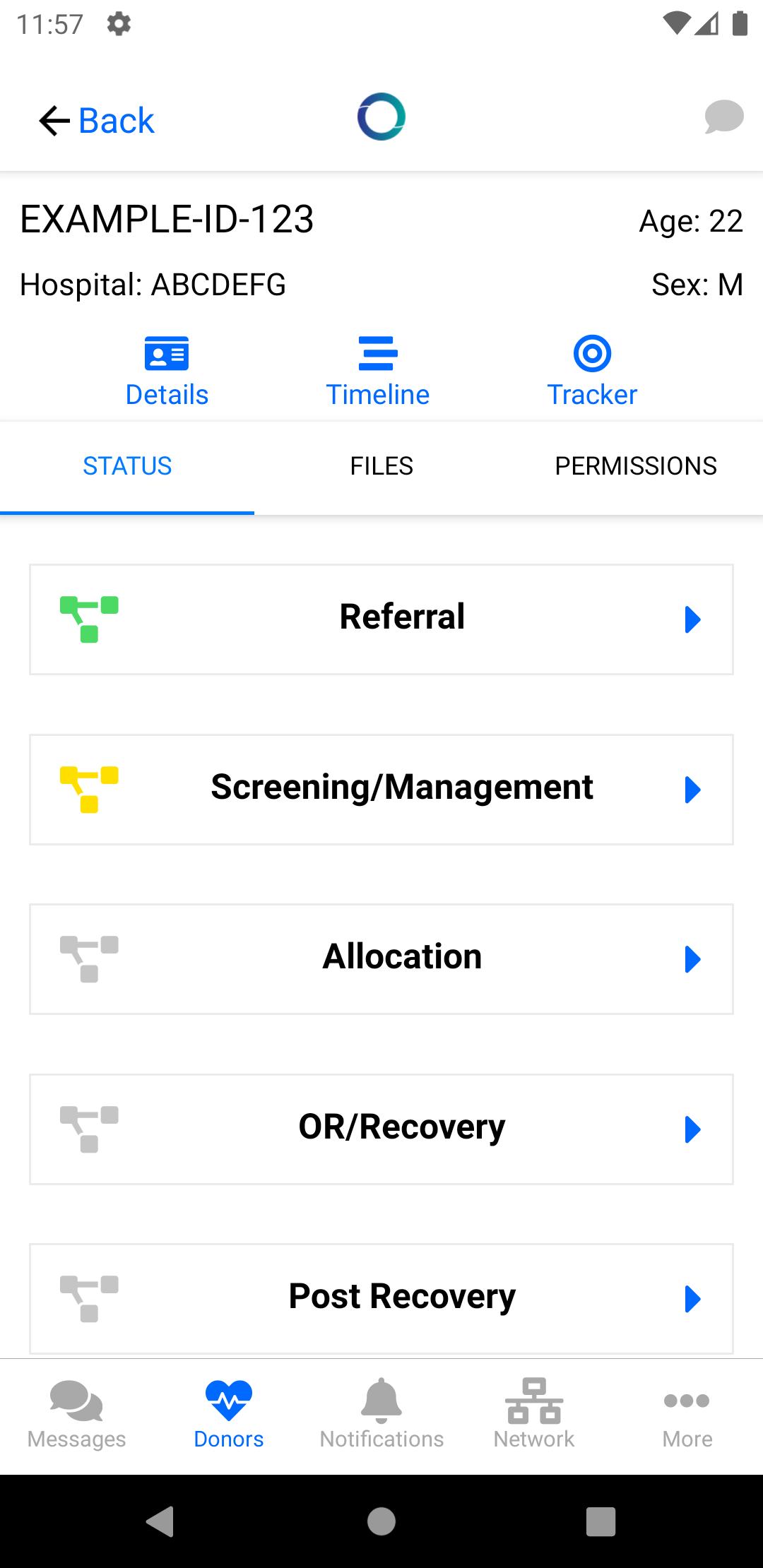Open the More menu tab
Image resolution: width=763 pixels, height=1568 pixels.
(687, 1415)
